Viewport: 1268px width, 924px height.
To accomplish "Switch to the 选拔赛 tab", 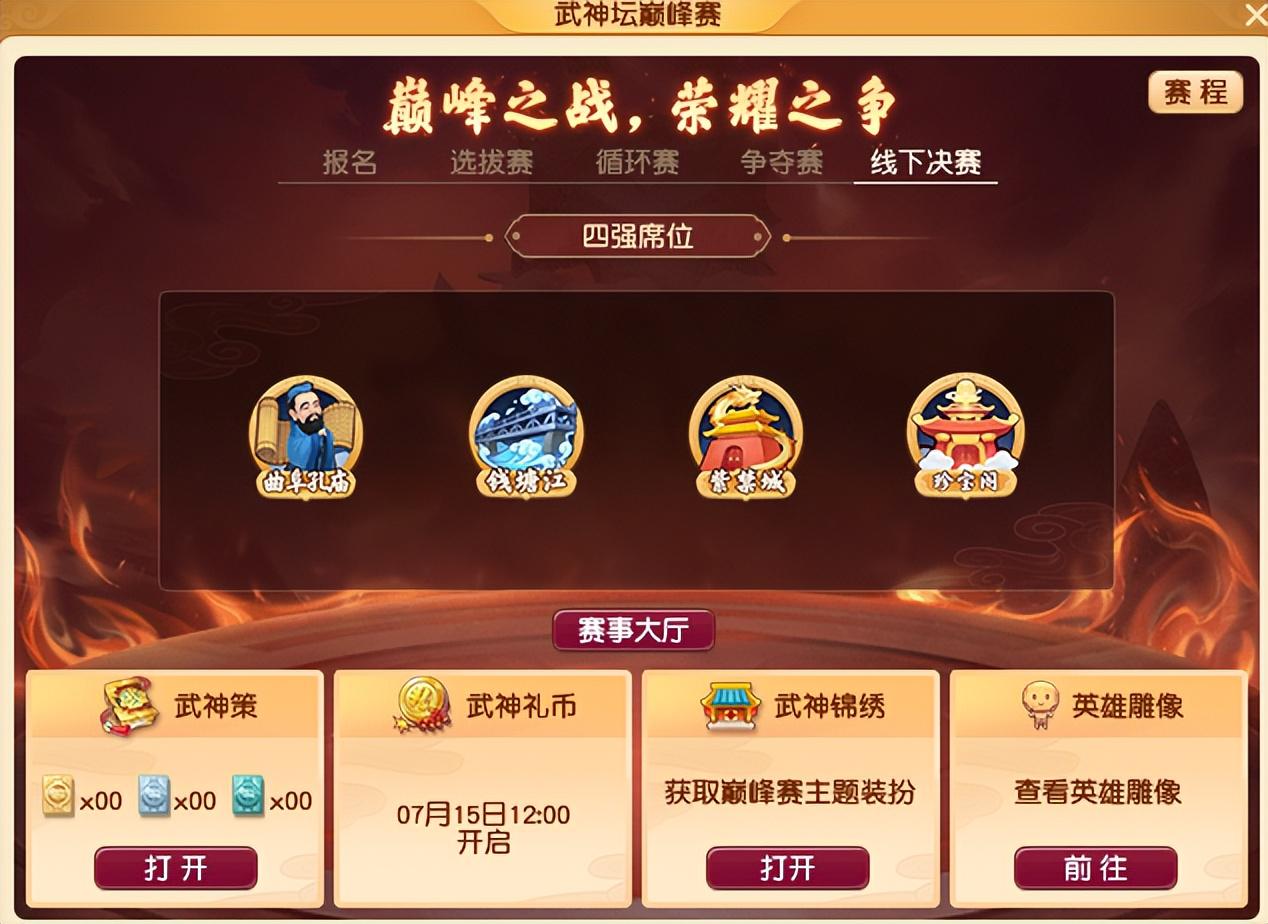I will click(x=491, y=162).
